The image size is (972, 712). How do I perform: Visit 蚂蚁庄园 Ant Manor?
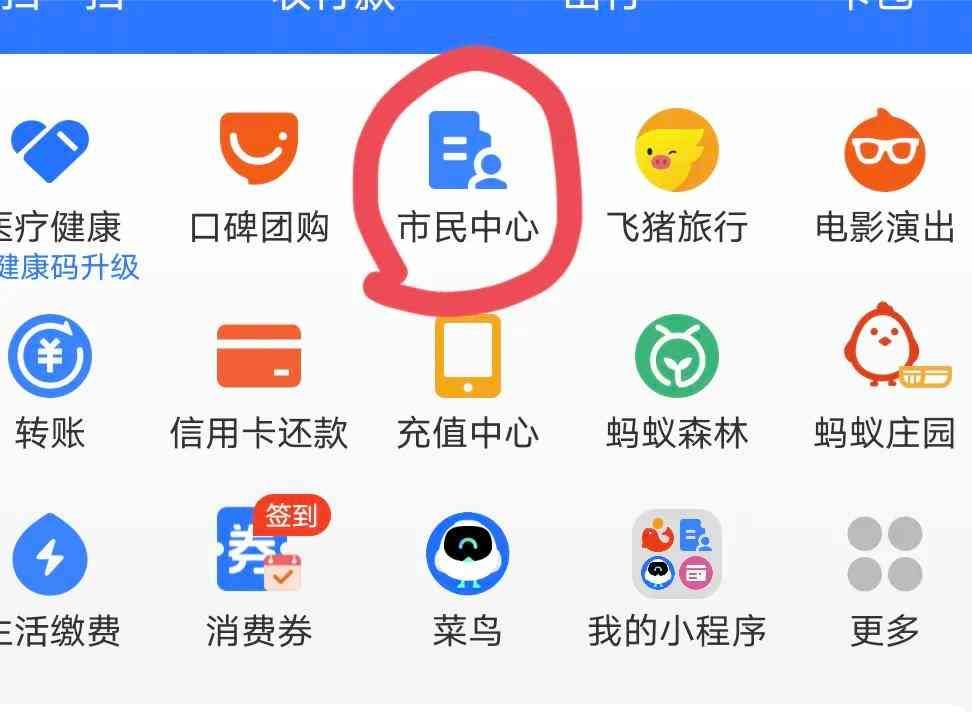click(885, 357)
